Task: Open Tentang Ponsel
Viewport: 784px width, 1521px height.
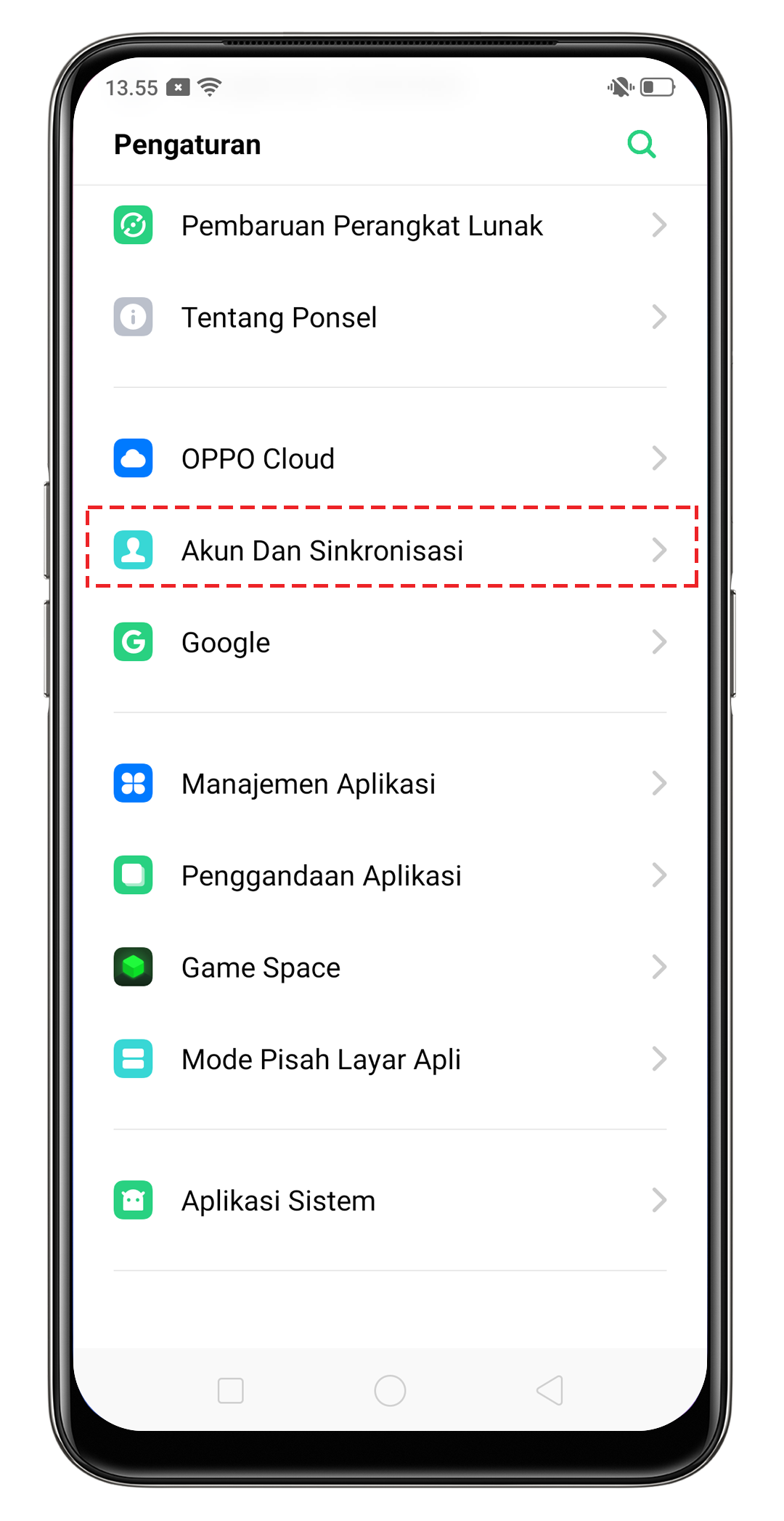Action: tap(389, 317)
